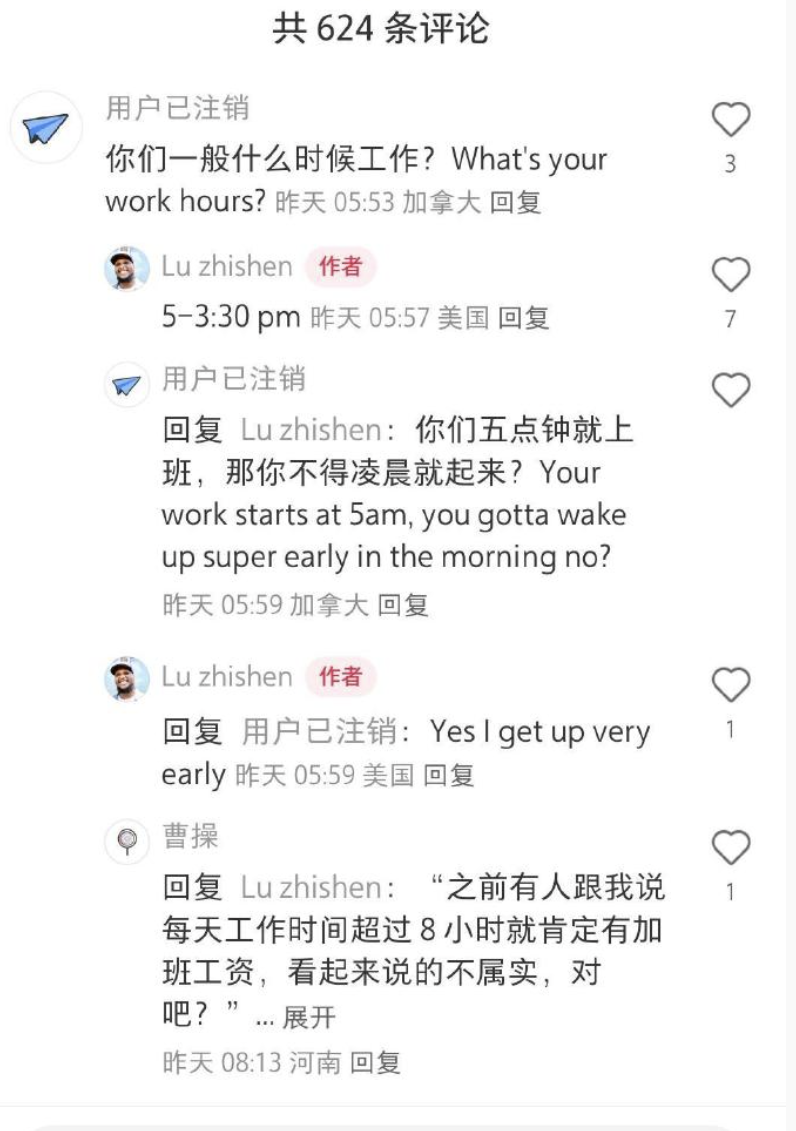Click the heart icon on 'Yes I get up very early'

coord(730,685)
